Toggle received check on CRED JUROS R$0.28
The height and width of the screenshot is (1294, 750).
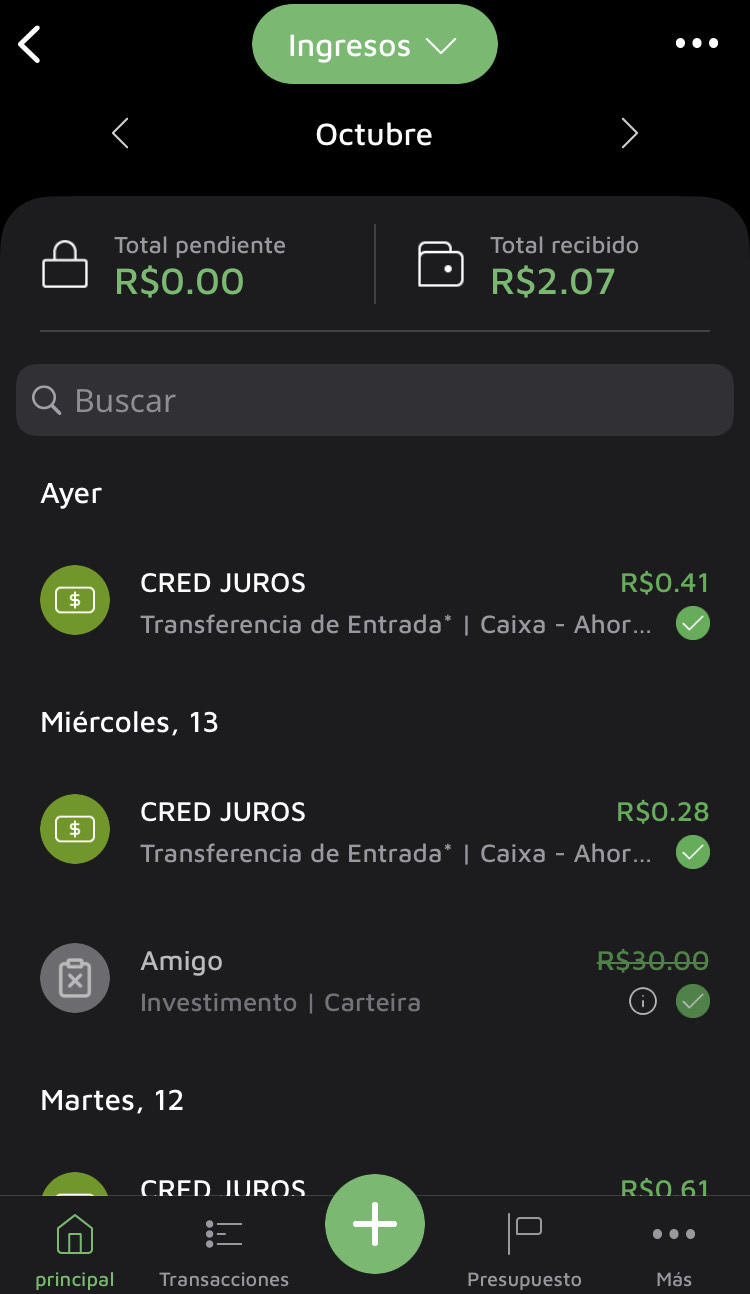[693, 853]
